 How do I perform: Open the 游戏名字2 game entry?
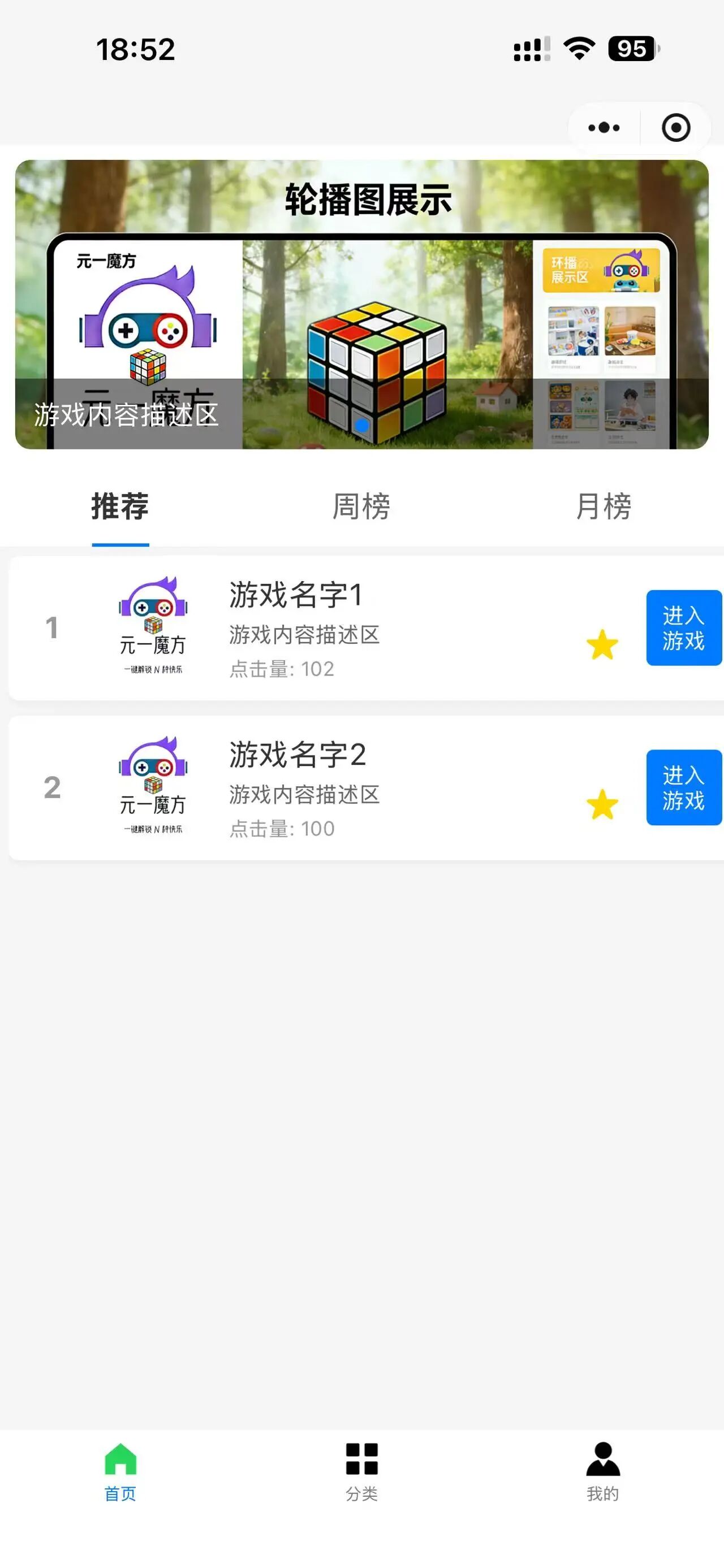click(298, 755)
